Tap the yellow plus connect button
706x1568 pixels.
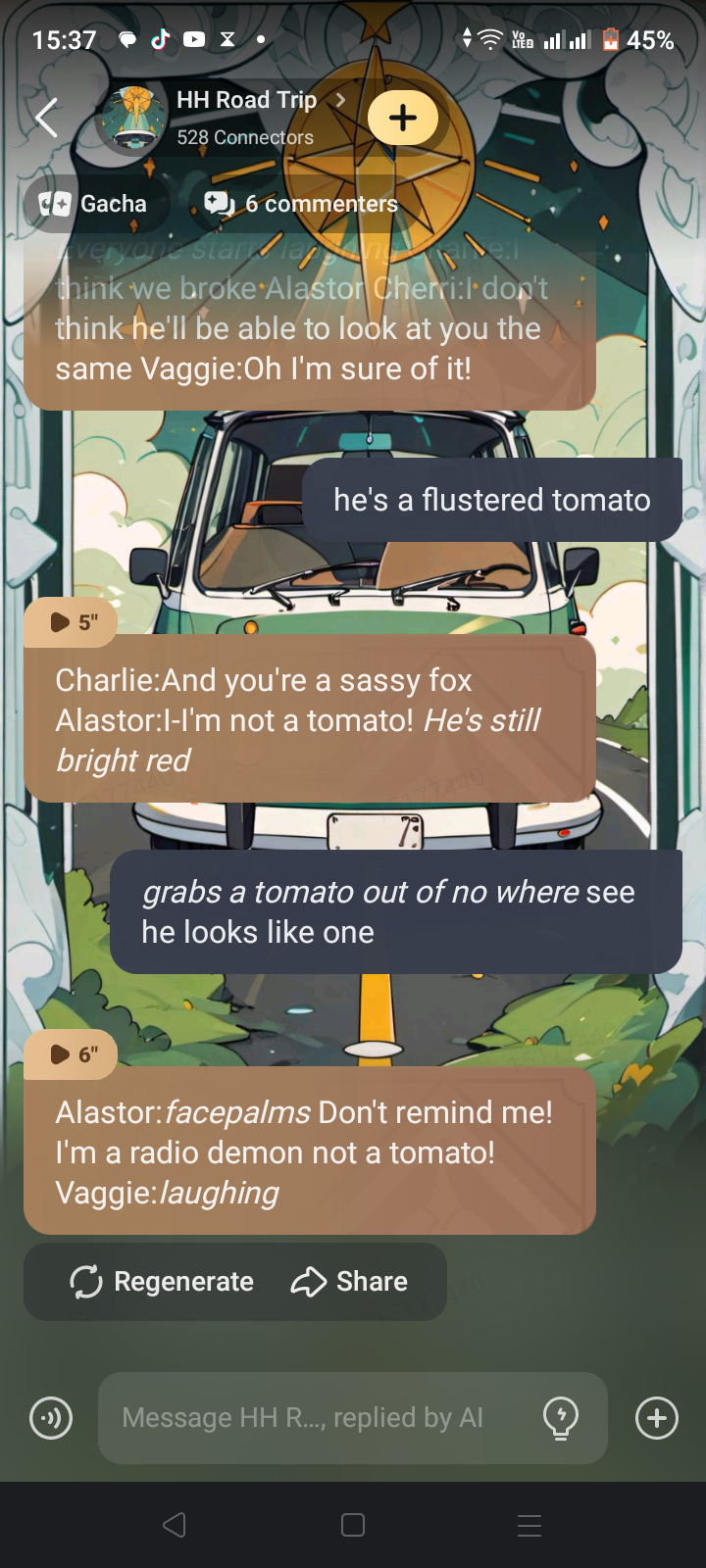click(x=402, y=118)
